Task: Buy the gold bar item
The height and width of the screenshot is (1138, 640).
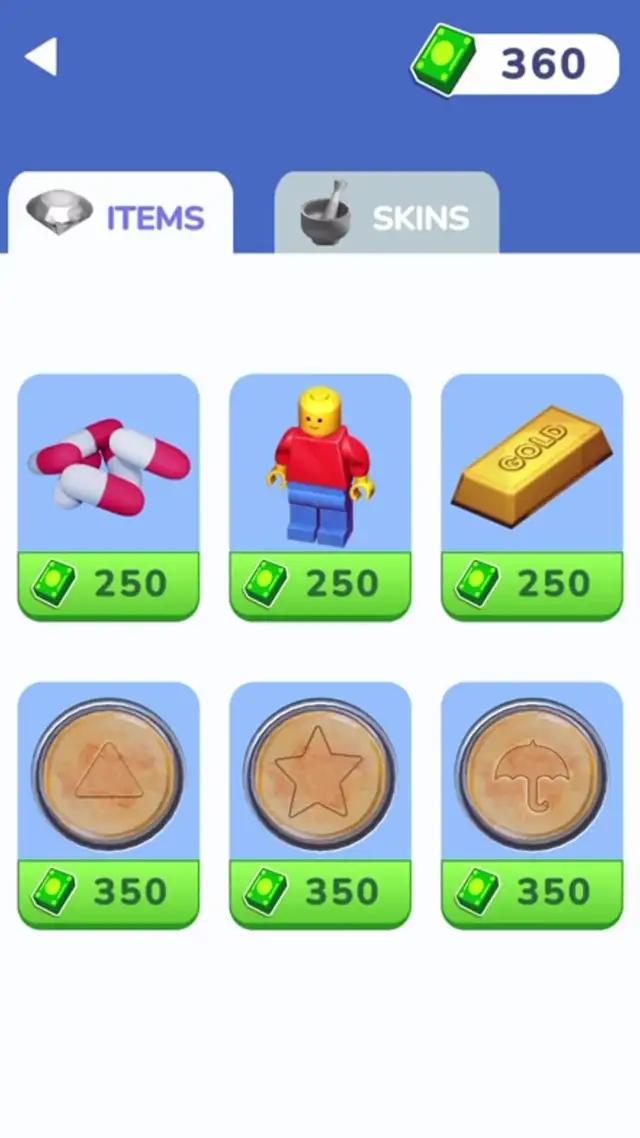Action: (532, 584)
